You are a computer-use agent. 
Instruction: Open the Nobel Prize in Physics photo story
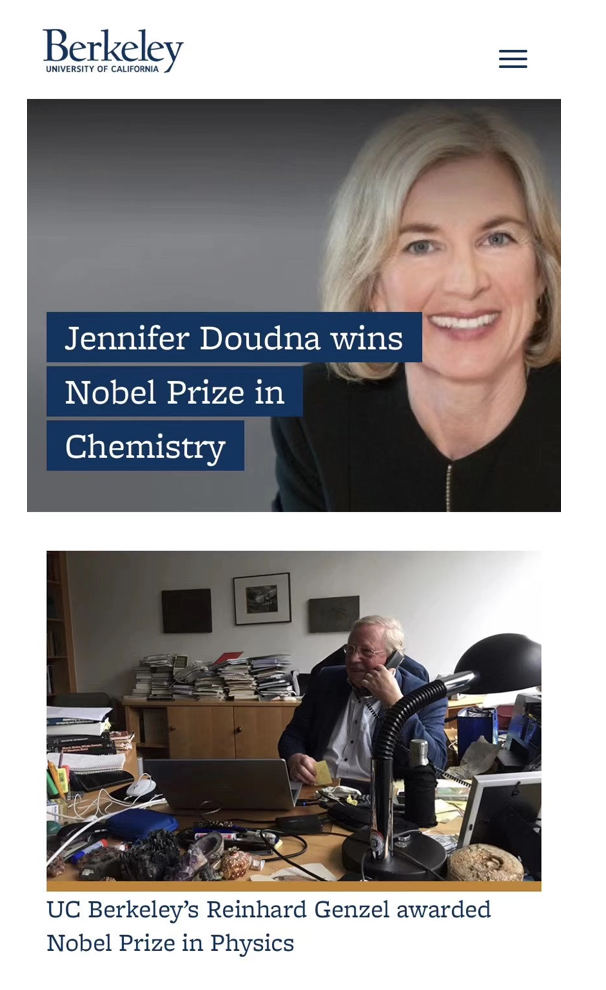coord(293,720)
